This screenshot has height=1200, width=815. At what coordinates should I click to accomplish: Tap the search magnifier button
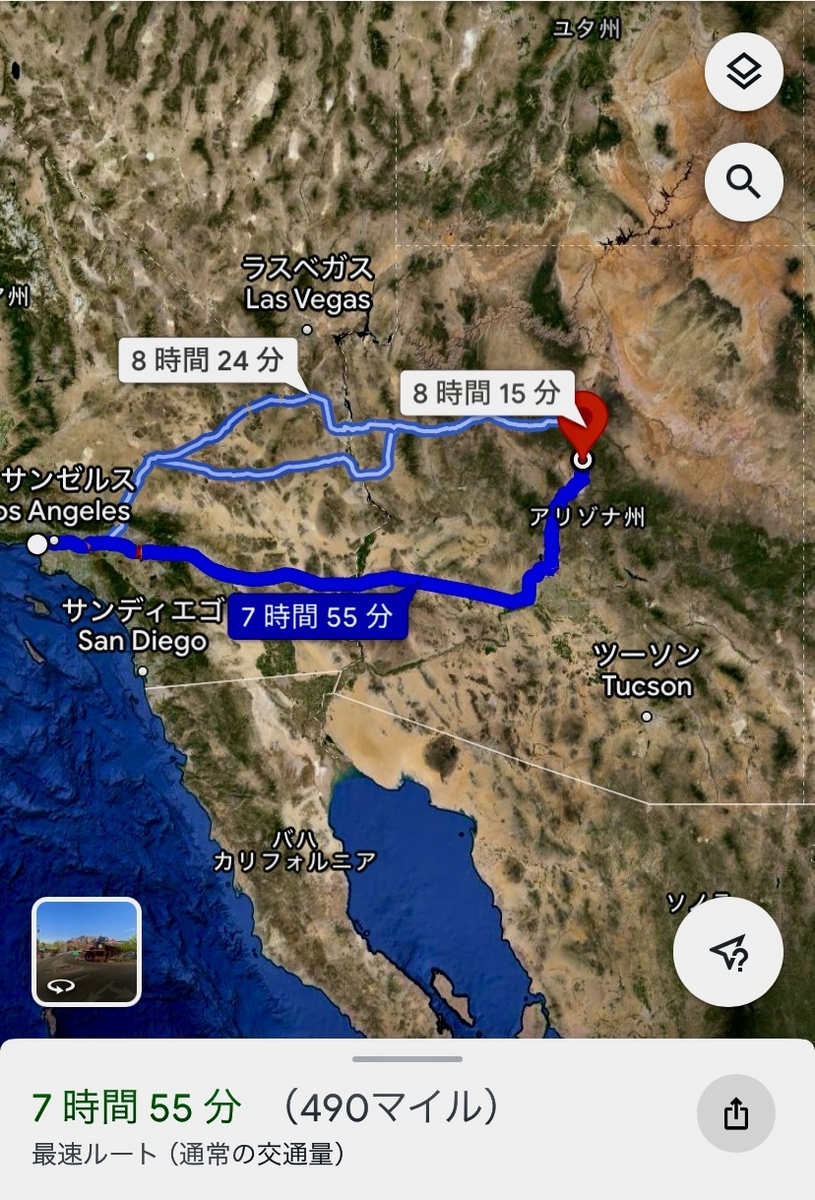pyautogui.click(x=743, y=182)
